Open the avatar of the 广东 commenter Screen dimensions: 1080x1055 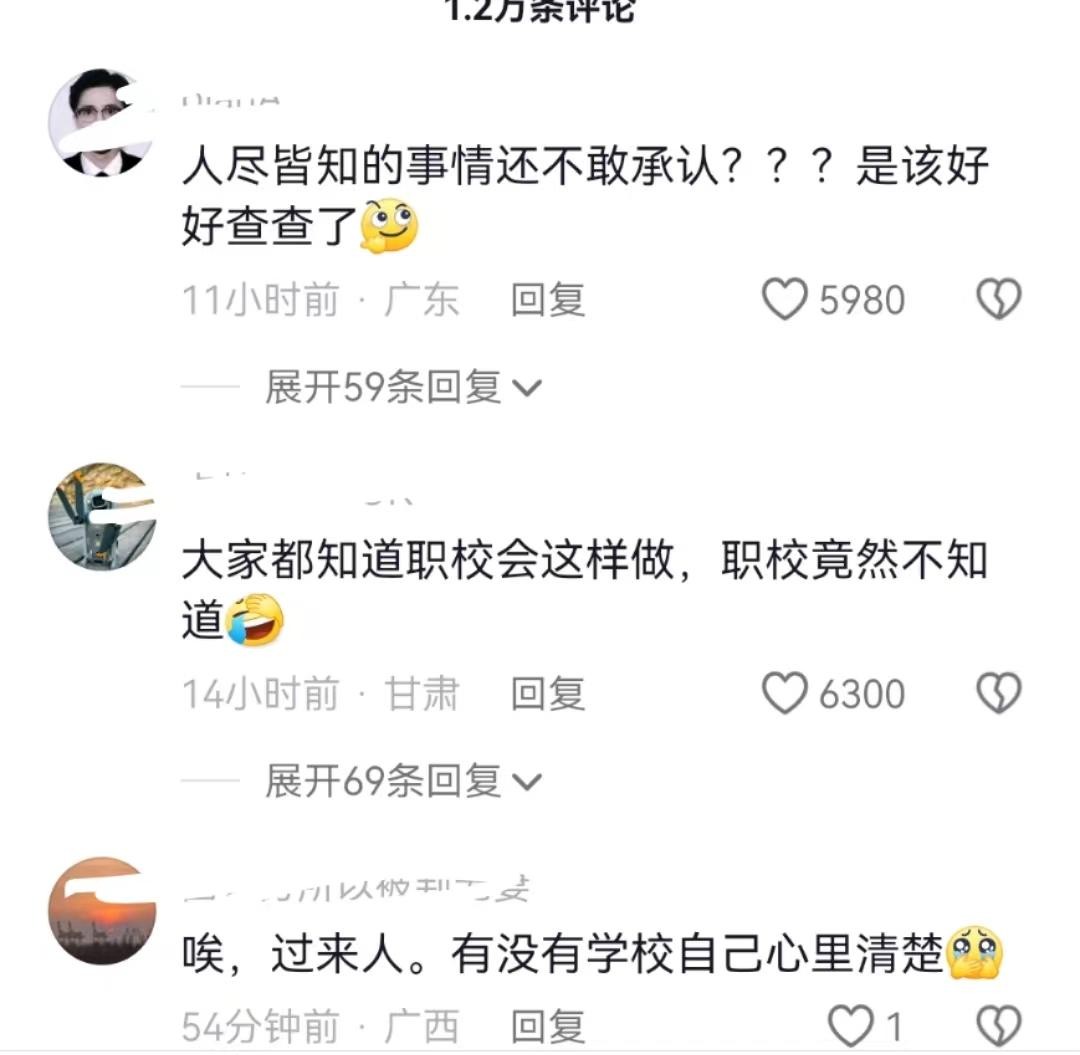point(101,123)
